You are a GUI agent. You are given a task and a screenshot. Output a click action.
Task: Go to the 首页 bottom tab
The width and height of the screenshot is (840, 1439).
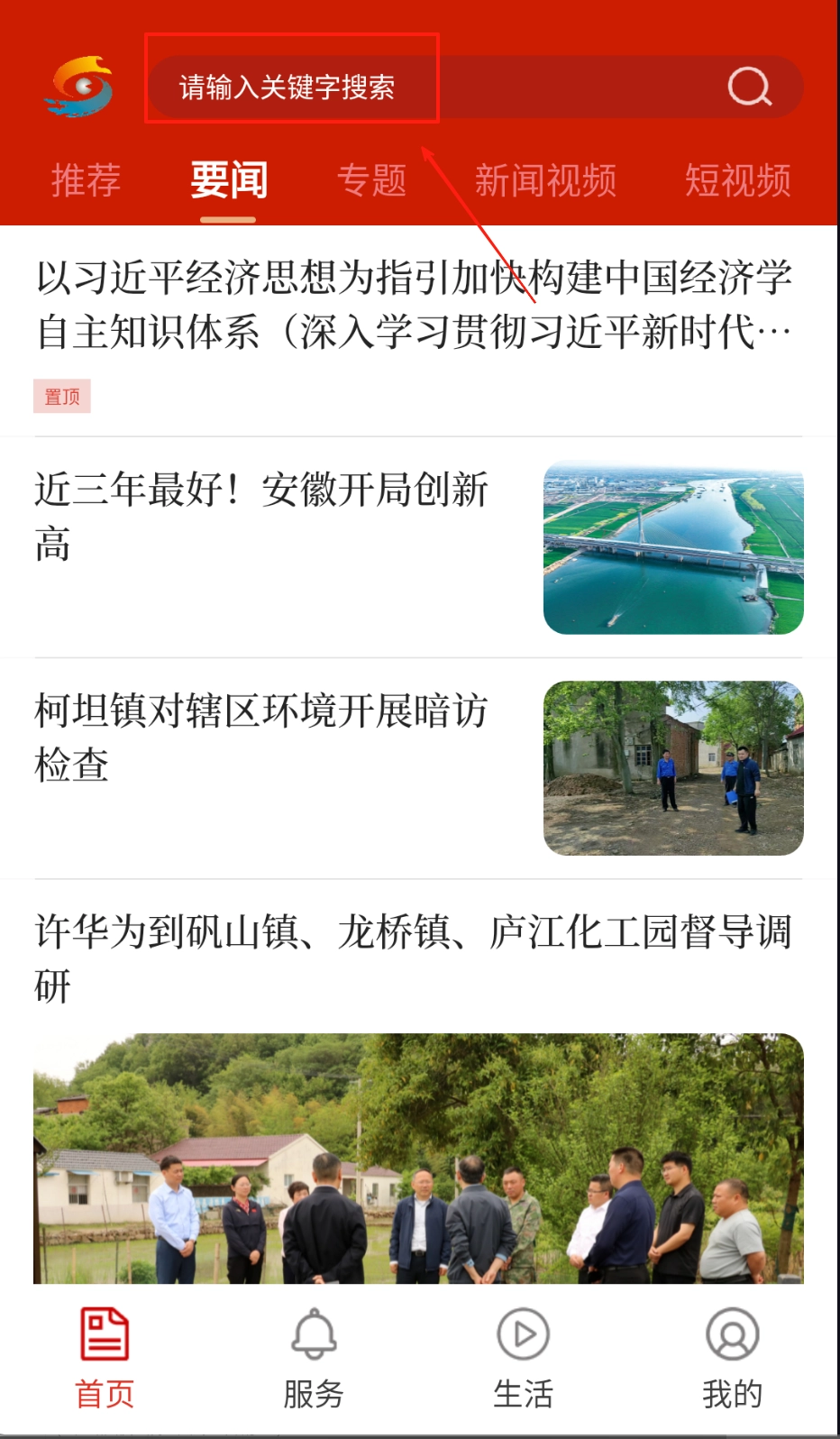[105, 1358]
